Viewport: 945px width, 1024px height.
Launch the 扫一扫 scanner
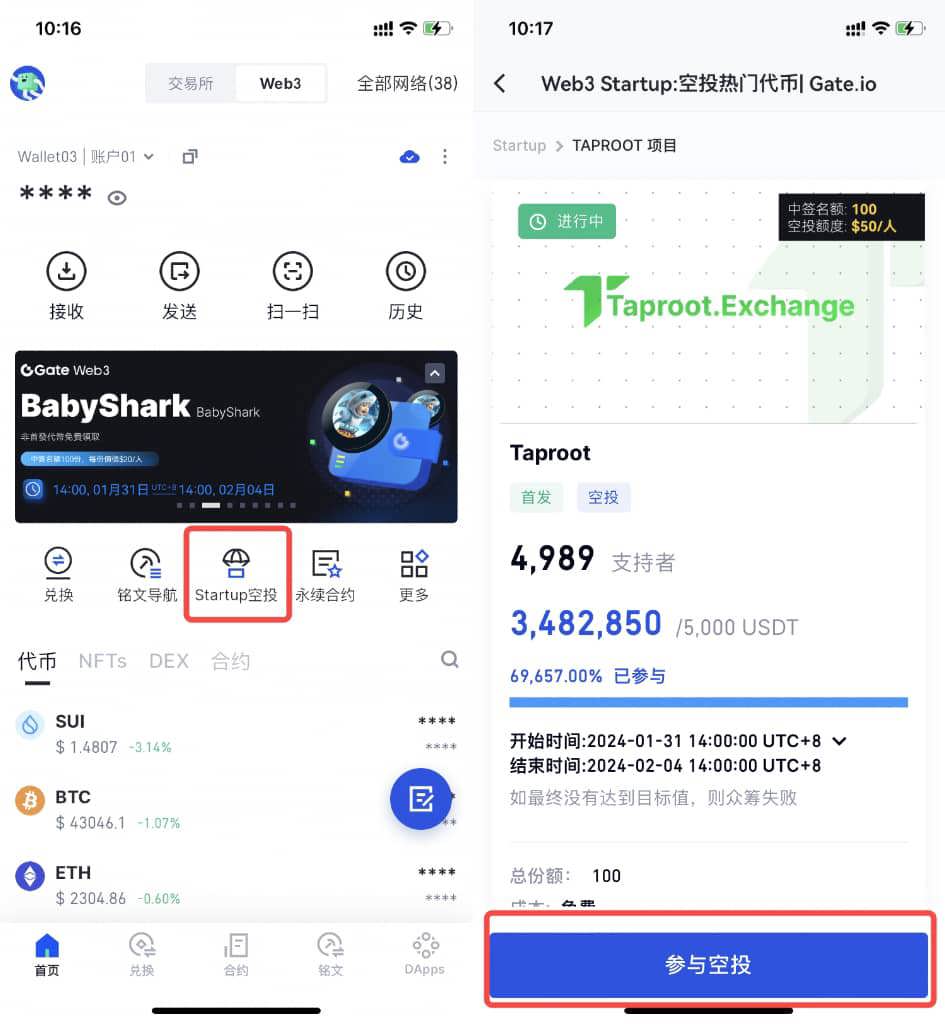pyautogui.click(x=293, y=286)
